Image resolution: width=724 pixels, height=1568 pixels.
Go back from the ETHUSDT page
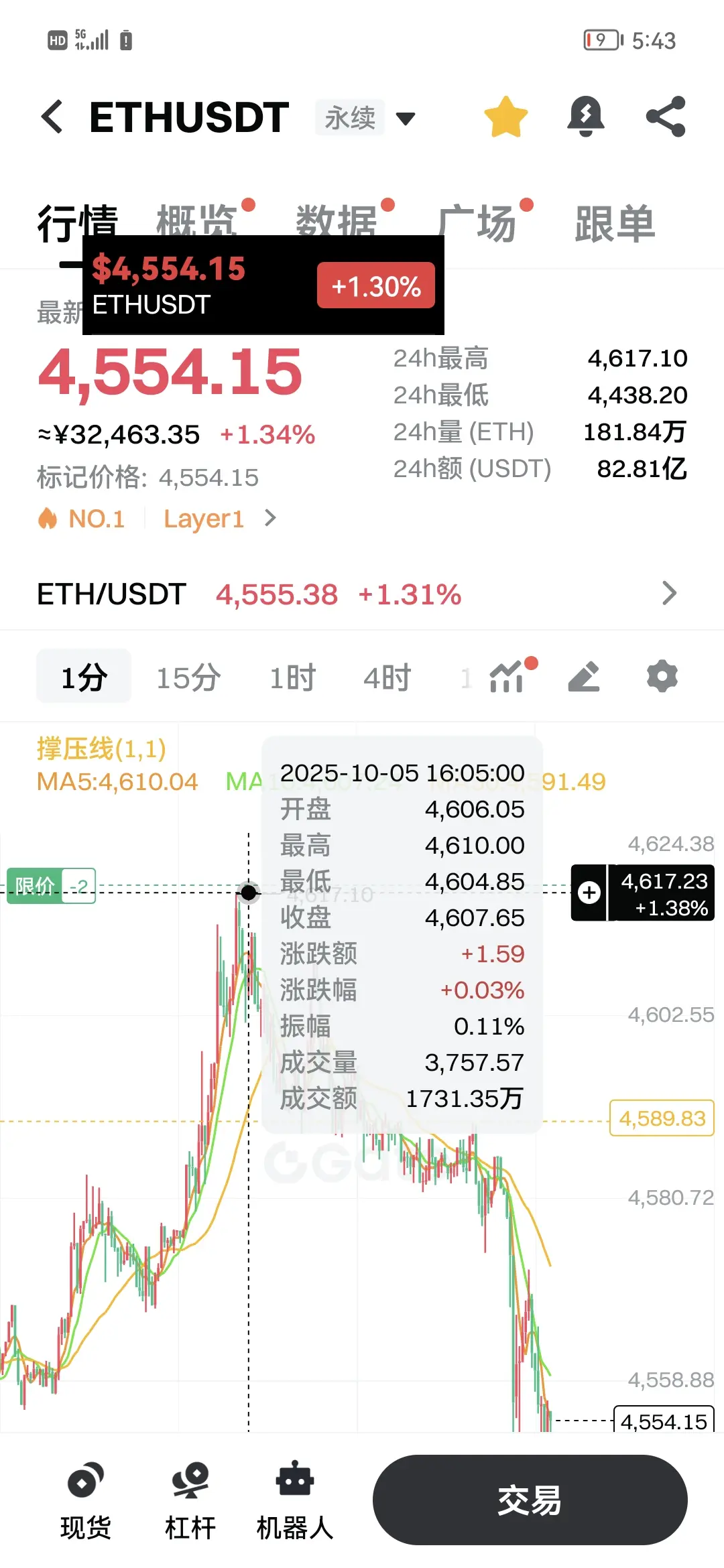click(x=52, y=117)
